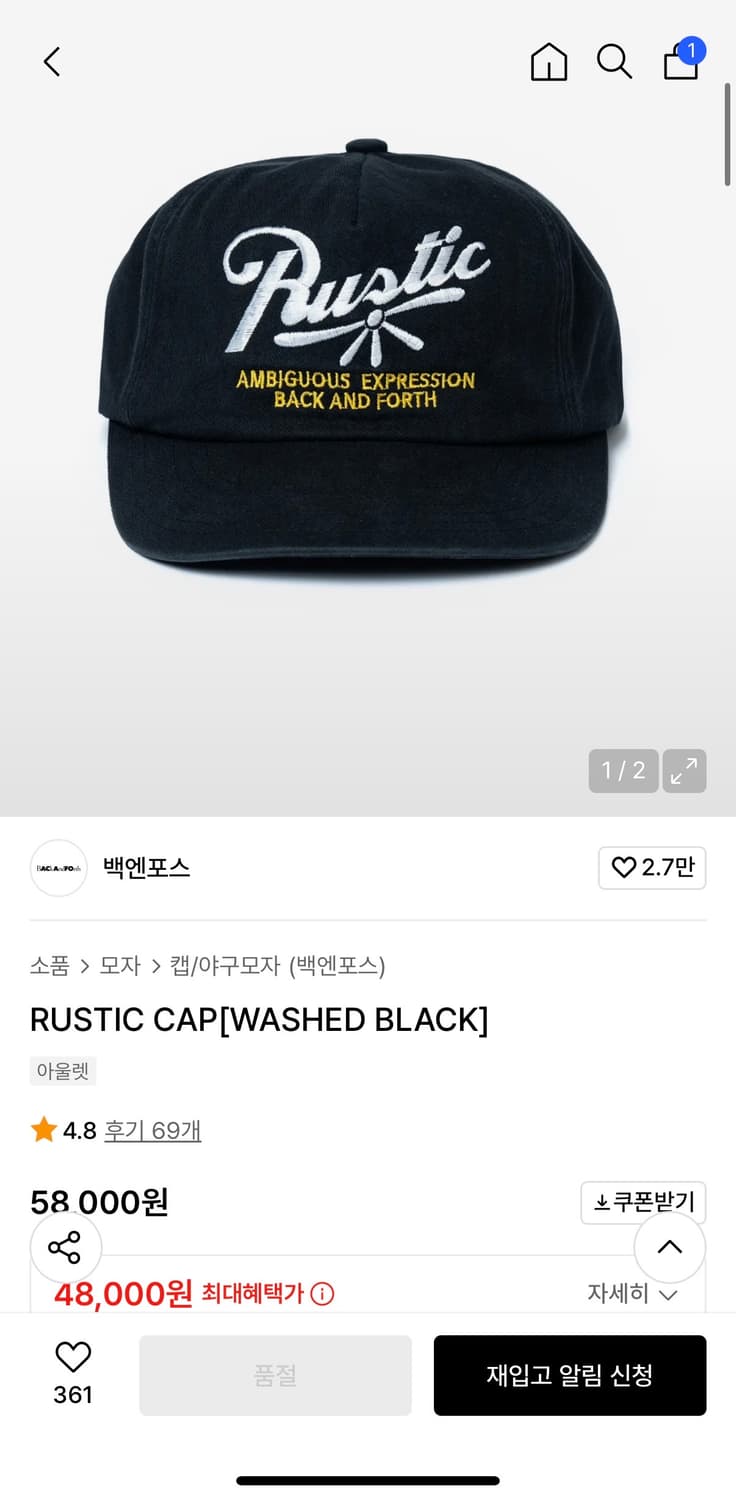The width and height of the screenshot is (736, 1500).
Task: Tap the search magnifier icon
Action: pos(614,61)
